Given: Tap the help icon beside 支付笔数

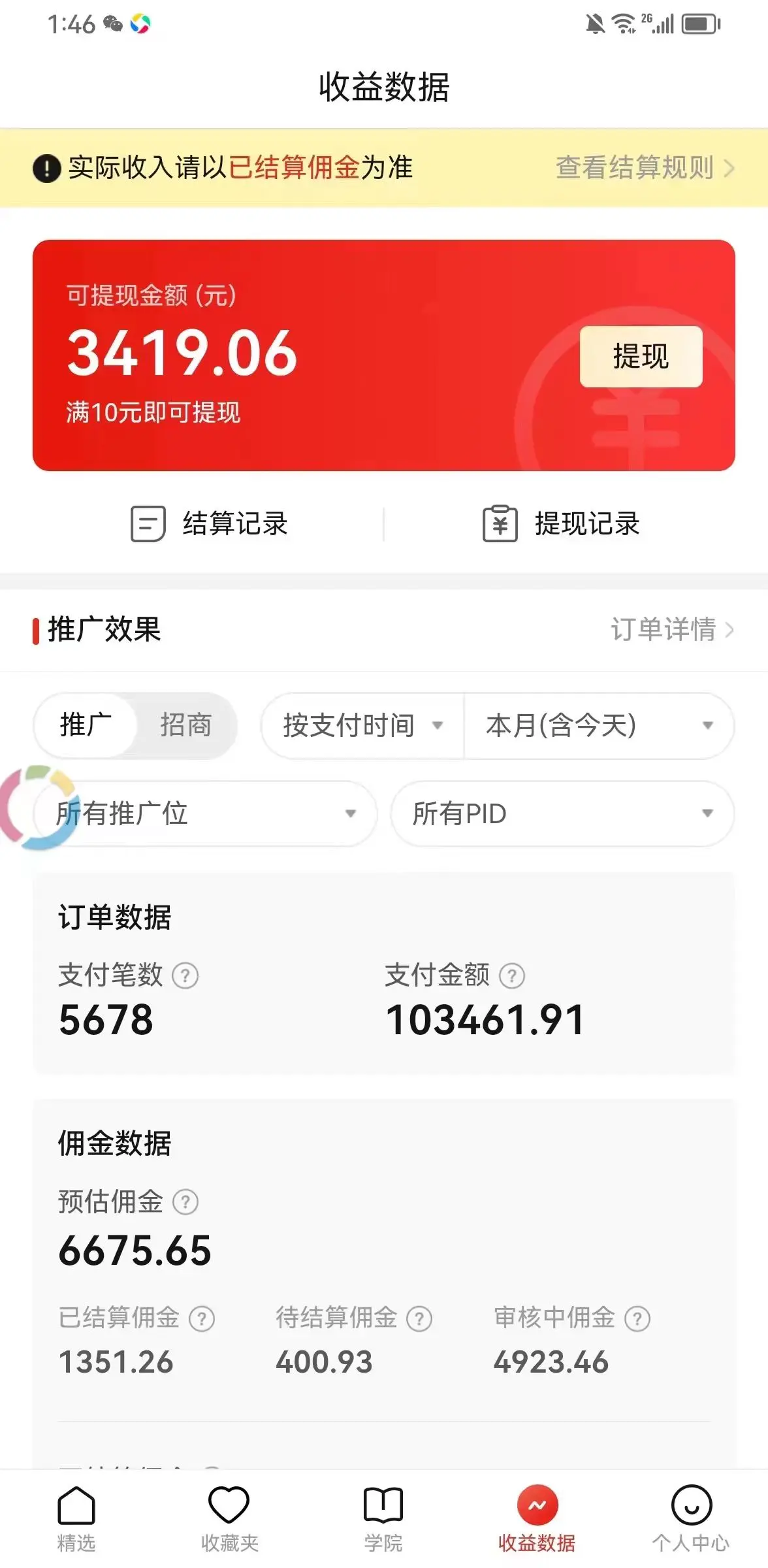Looking at the screenshot, I should 187,976.
